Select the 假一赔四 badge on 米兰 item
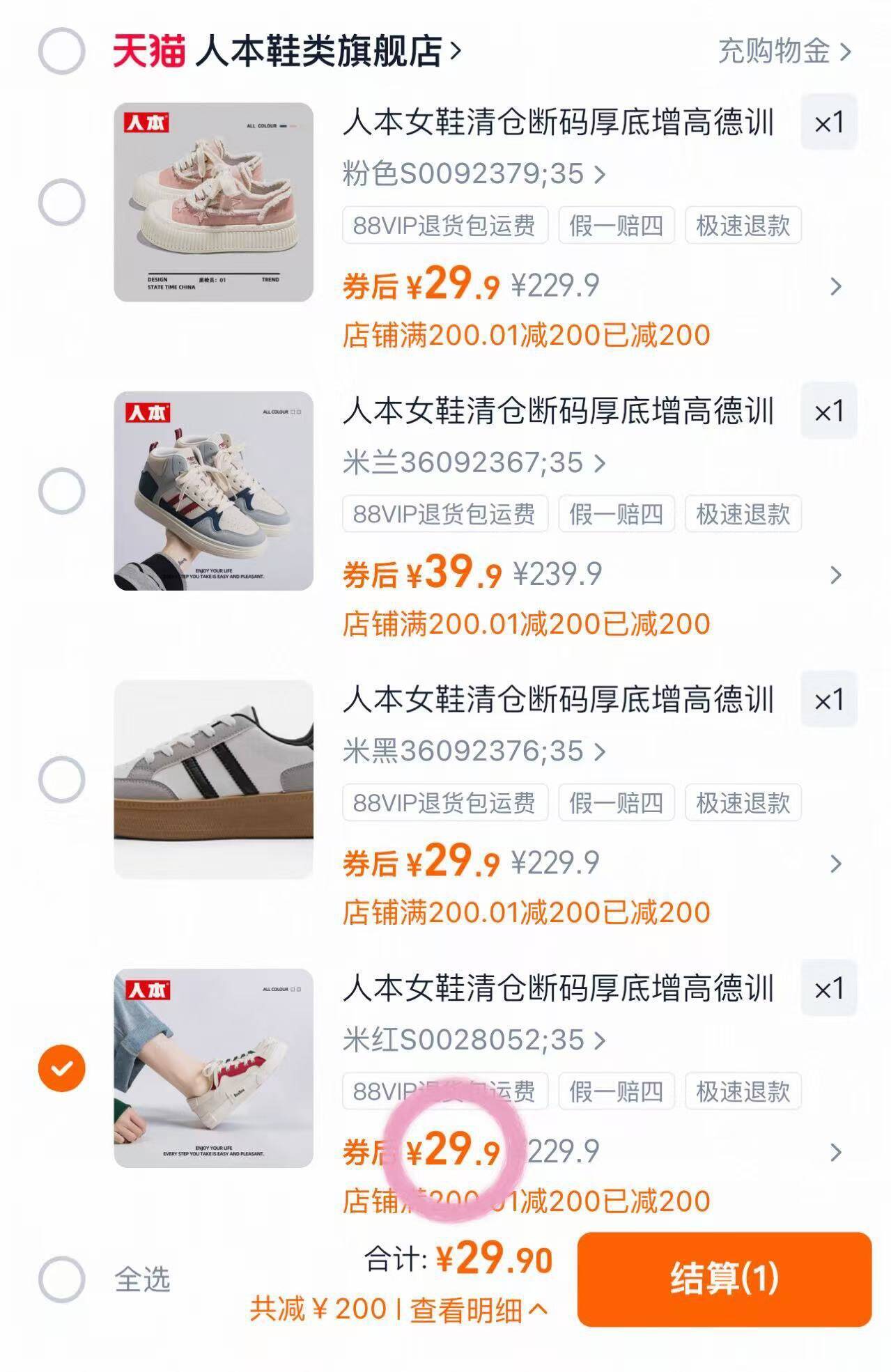Image resolution: width=891 pixels, height=1372 pixels. (x=616, y=513)
